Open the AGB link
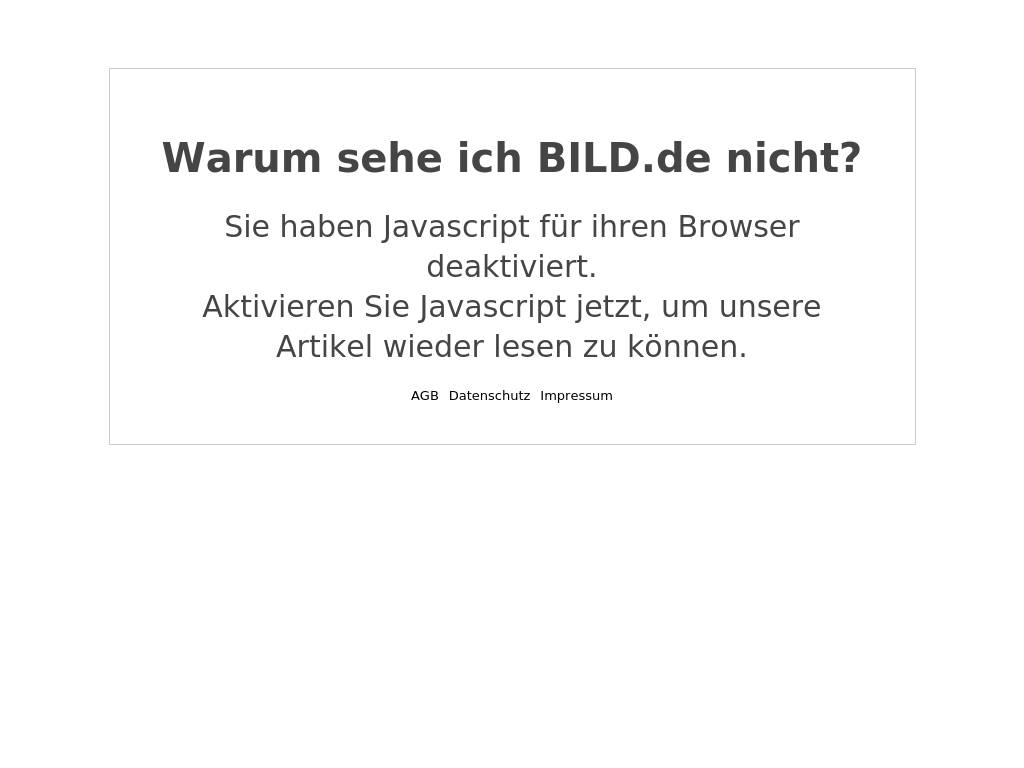This screenshot has height=768, width=1024. [x=424, y=396]
